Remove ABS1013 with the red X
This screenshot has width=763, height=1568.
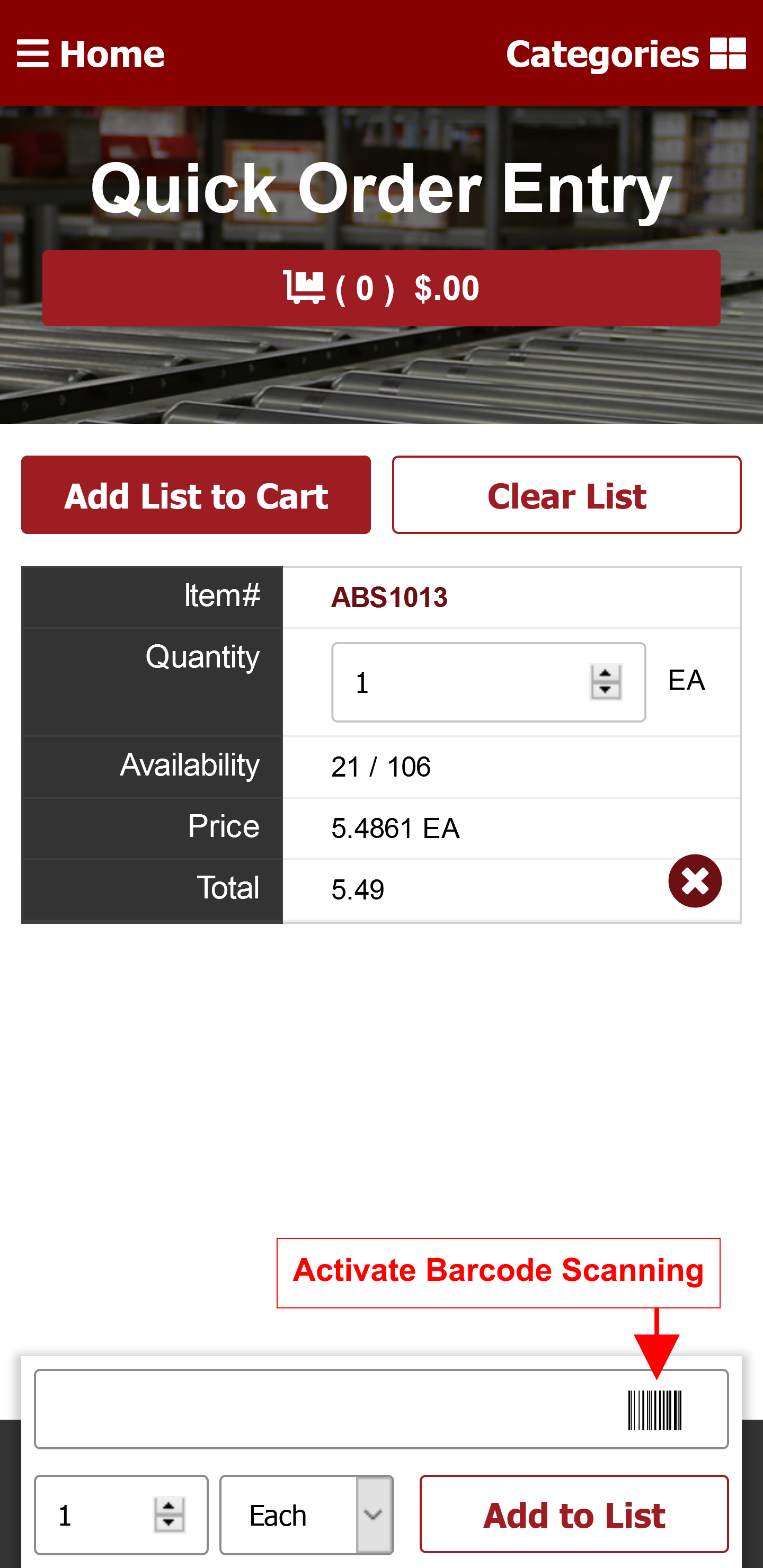[x=695, y=881]
